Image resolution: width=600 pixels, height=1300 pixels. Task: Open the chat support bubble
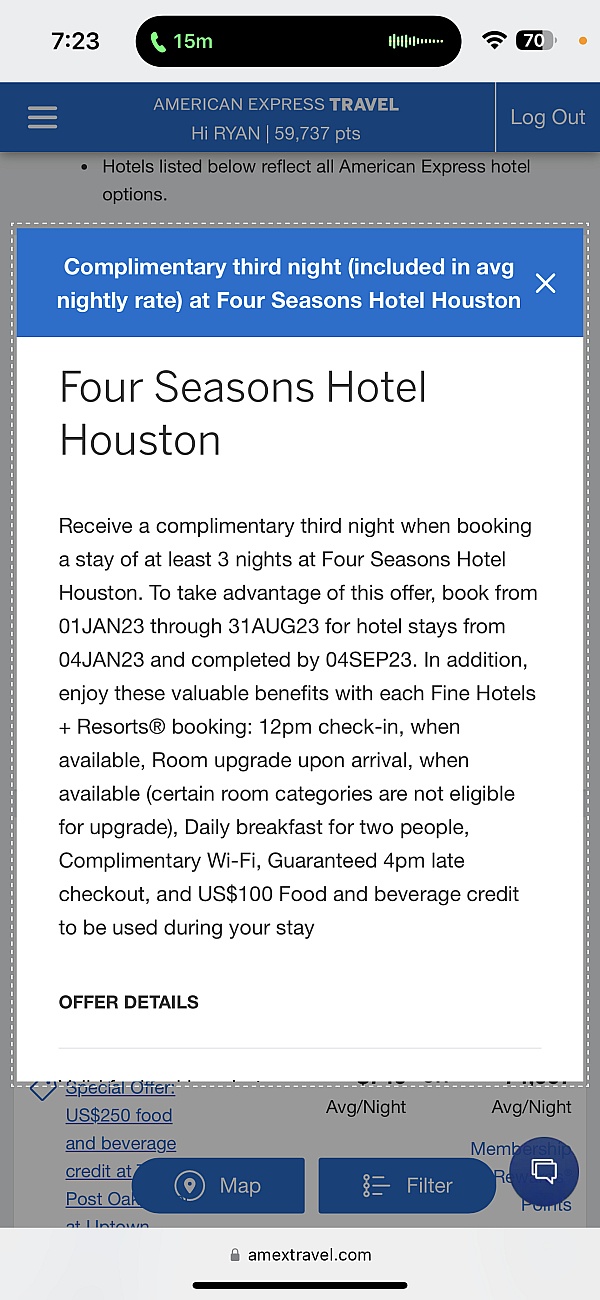pyautogui.click(x=544, y=1172)
